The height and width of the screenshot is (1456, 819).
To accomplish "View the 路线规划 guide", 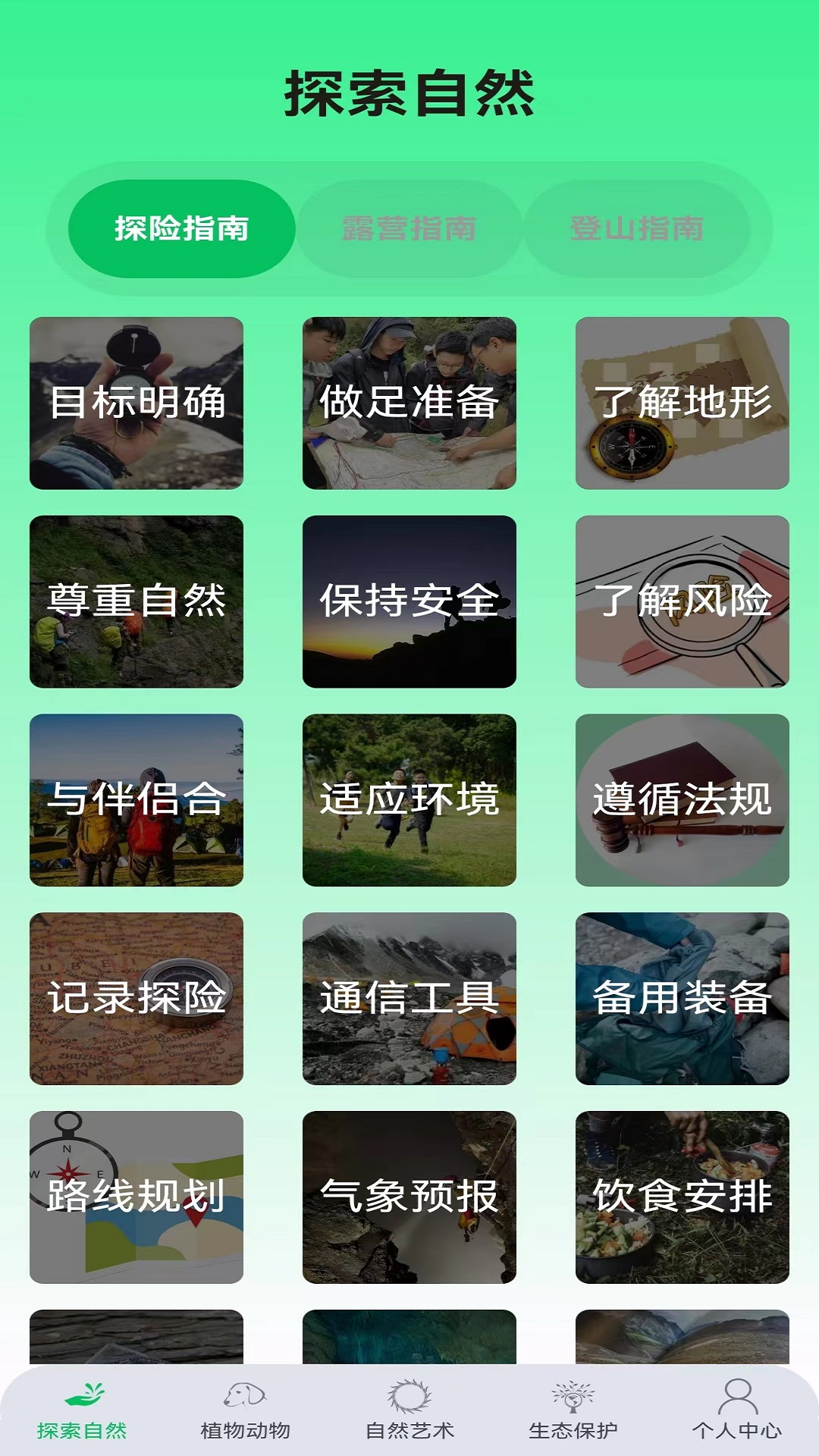I will 136,1197.
